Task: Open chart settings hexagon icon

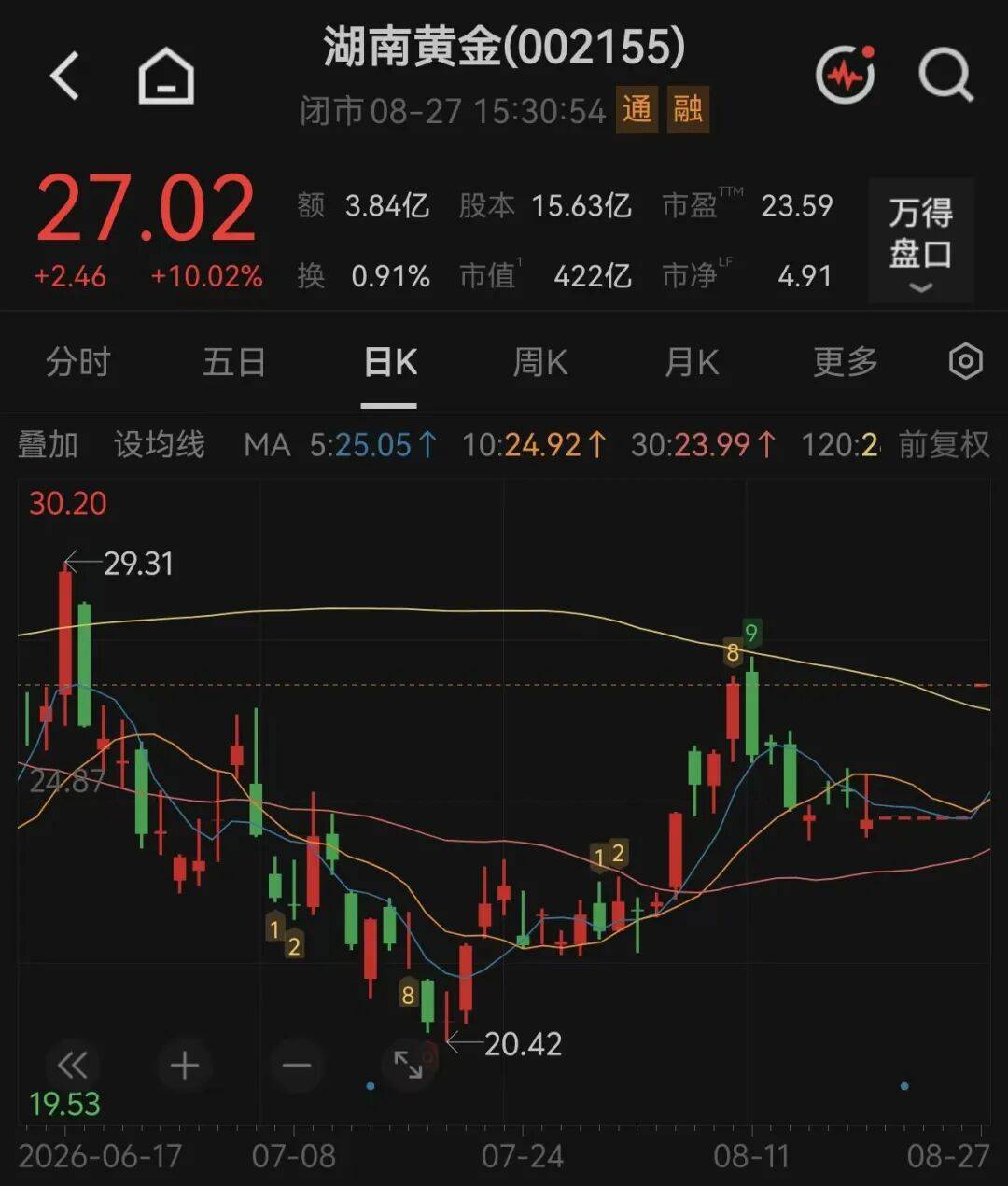Action: [966, 361]
